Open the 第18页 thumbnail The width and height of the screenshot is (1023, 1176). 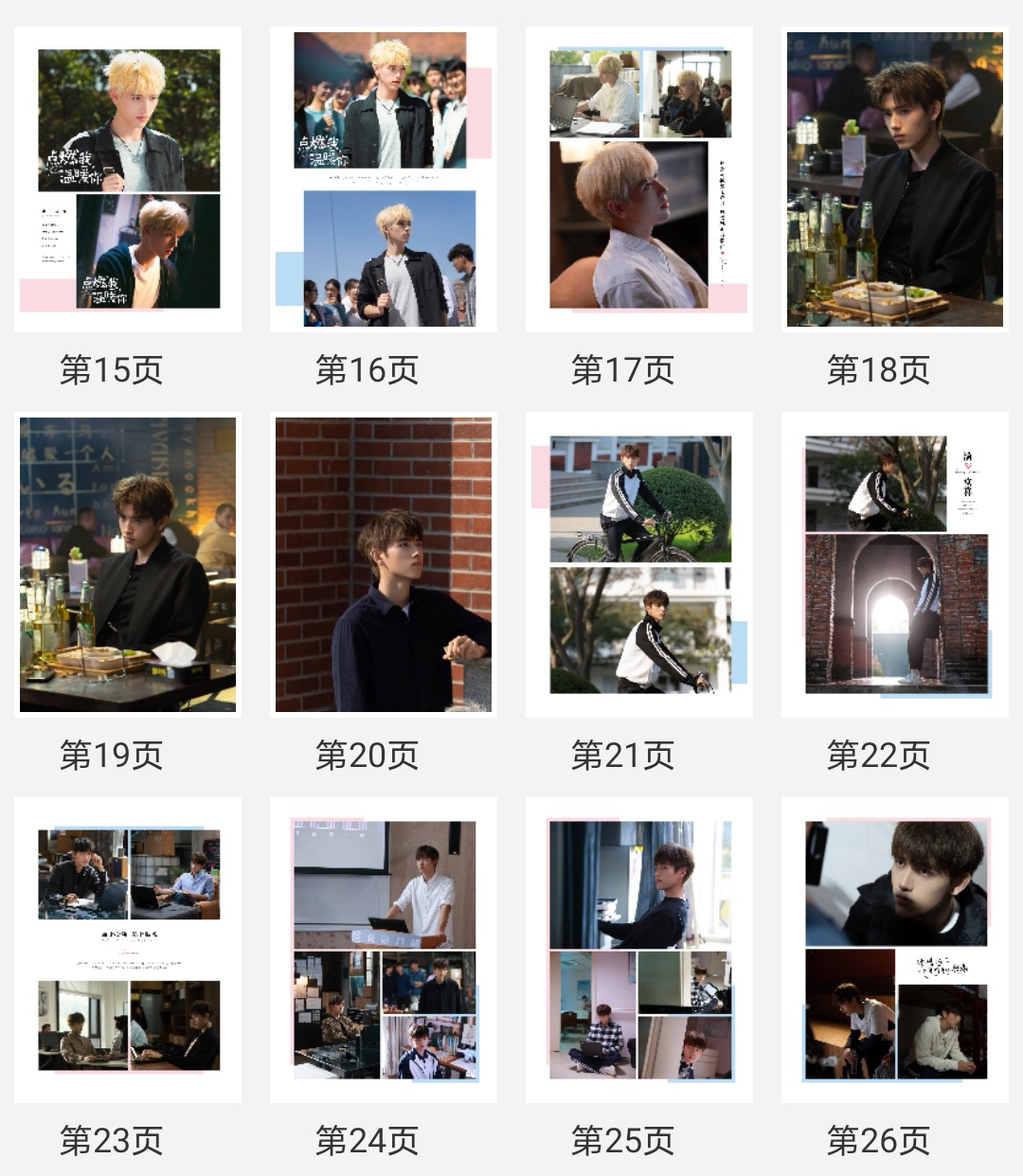(895, 180)
